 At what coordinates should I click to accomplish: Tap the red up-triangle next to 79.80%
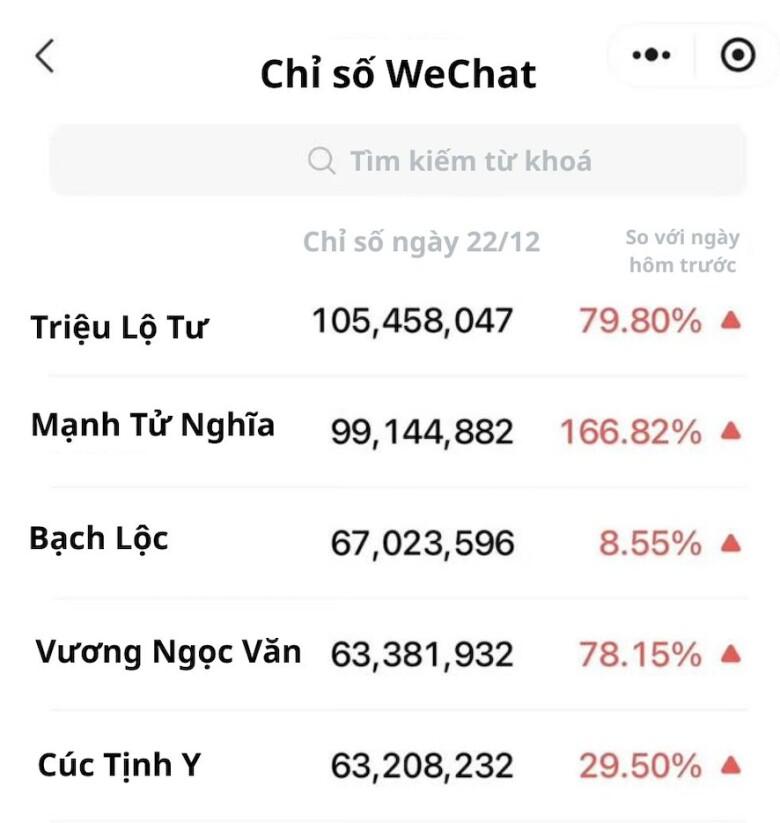point(731,320)
